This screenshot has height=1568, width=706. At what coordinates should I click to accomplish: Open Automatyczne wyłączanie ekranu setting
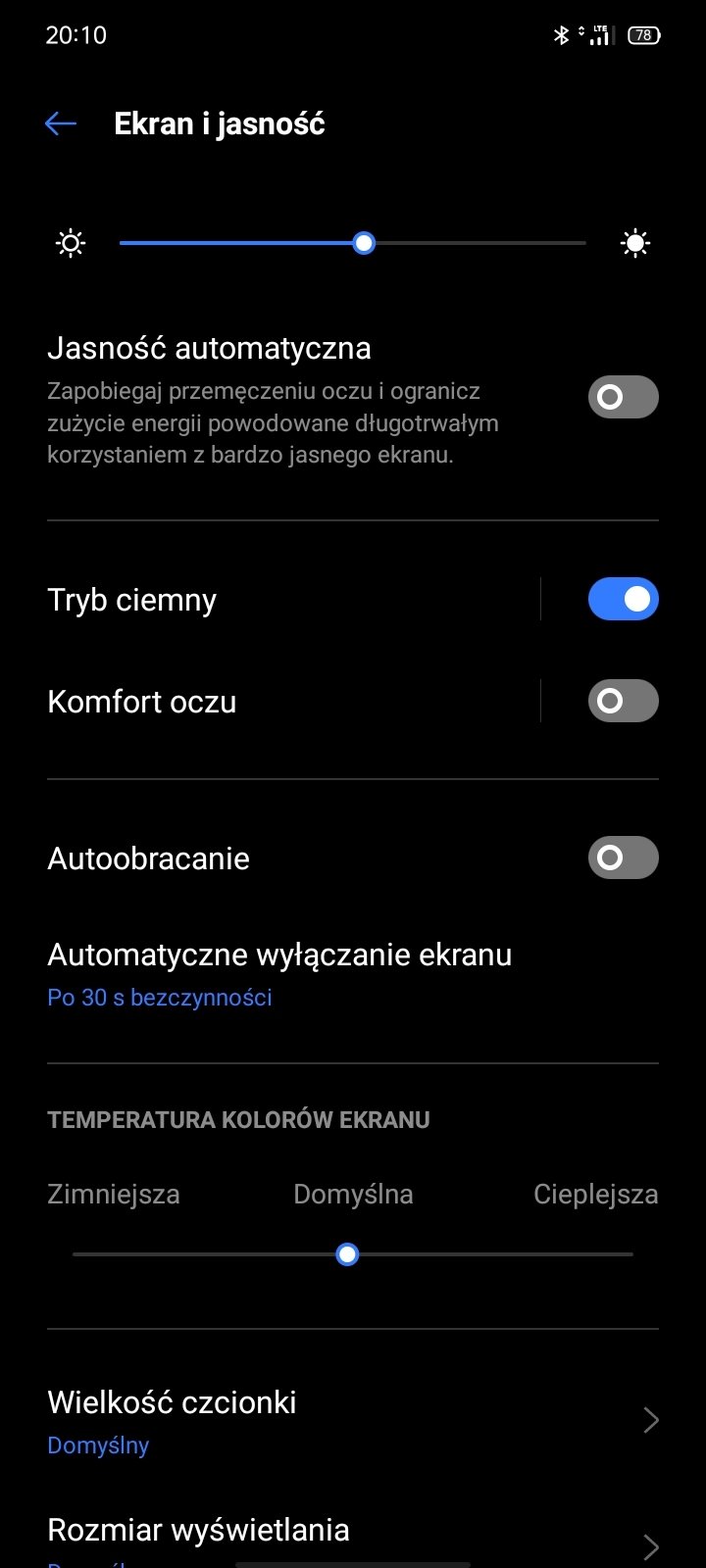coord(353,974)
